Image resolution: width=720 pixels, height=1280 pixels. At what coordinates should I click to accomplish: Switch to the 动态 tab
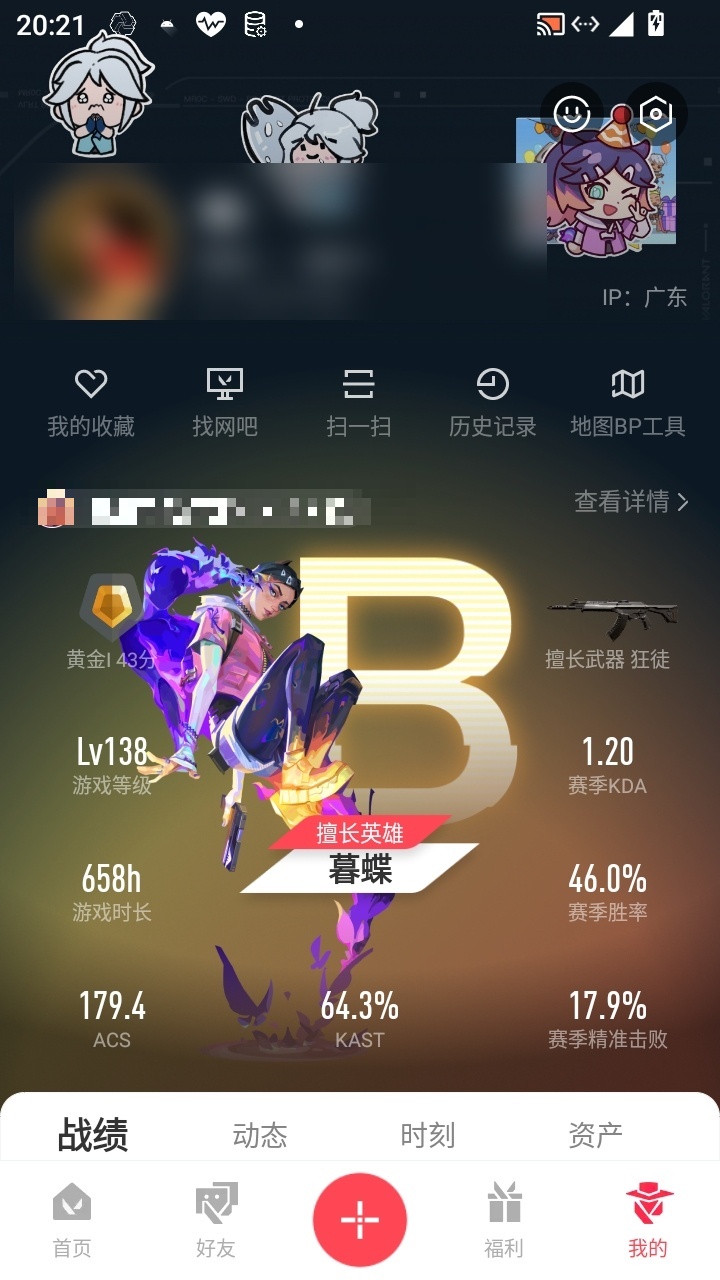(x=260, y=1135)
